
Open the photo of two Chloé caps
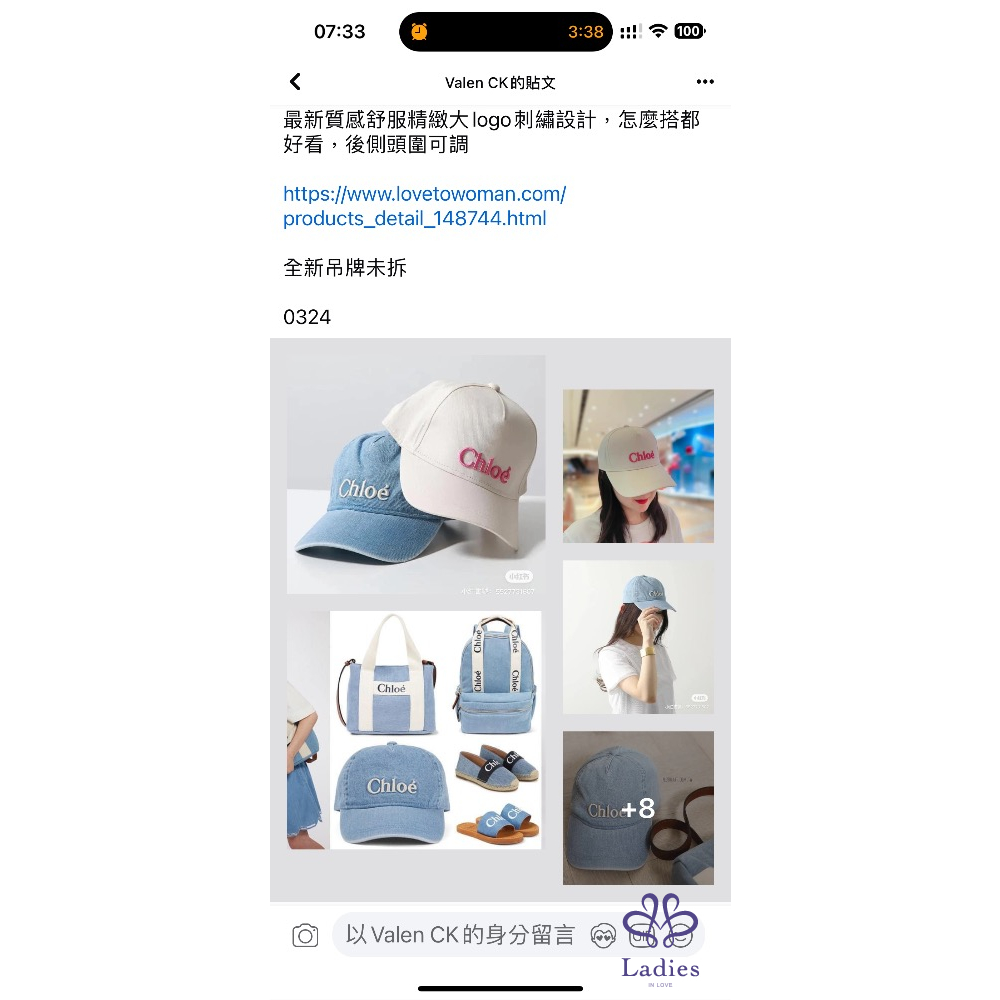(x=416, y=475)
